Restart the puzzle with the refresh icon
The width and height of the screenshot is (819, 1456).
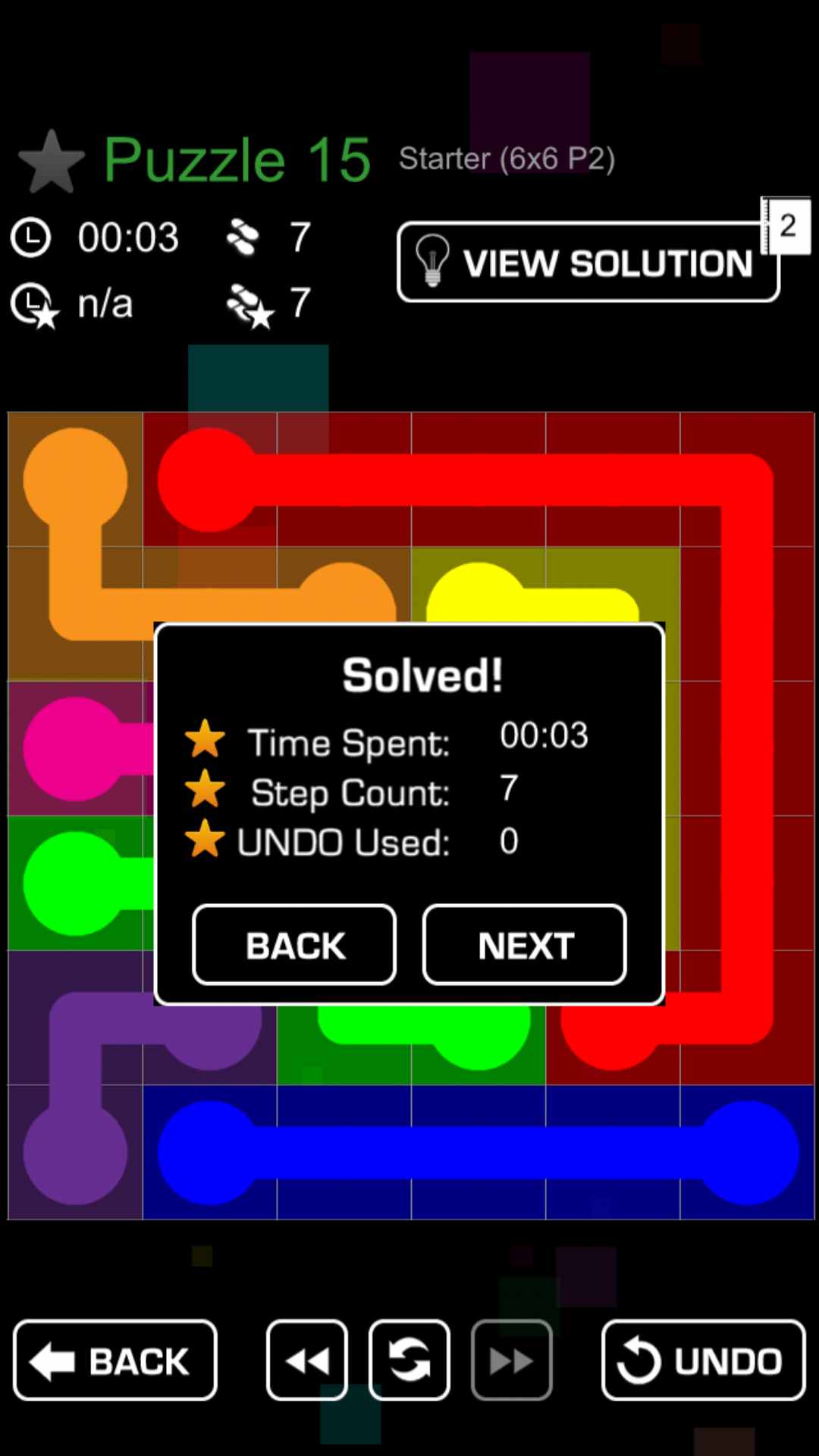[409, 1360]
